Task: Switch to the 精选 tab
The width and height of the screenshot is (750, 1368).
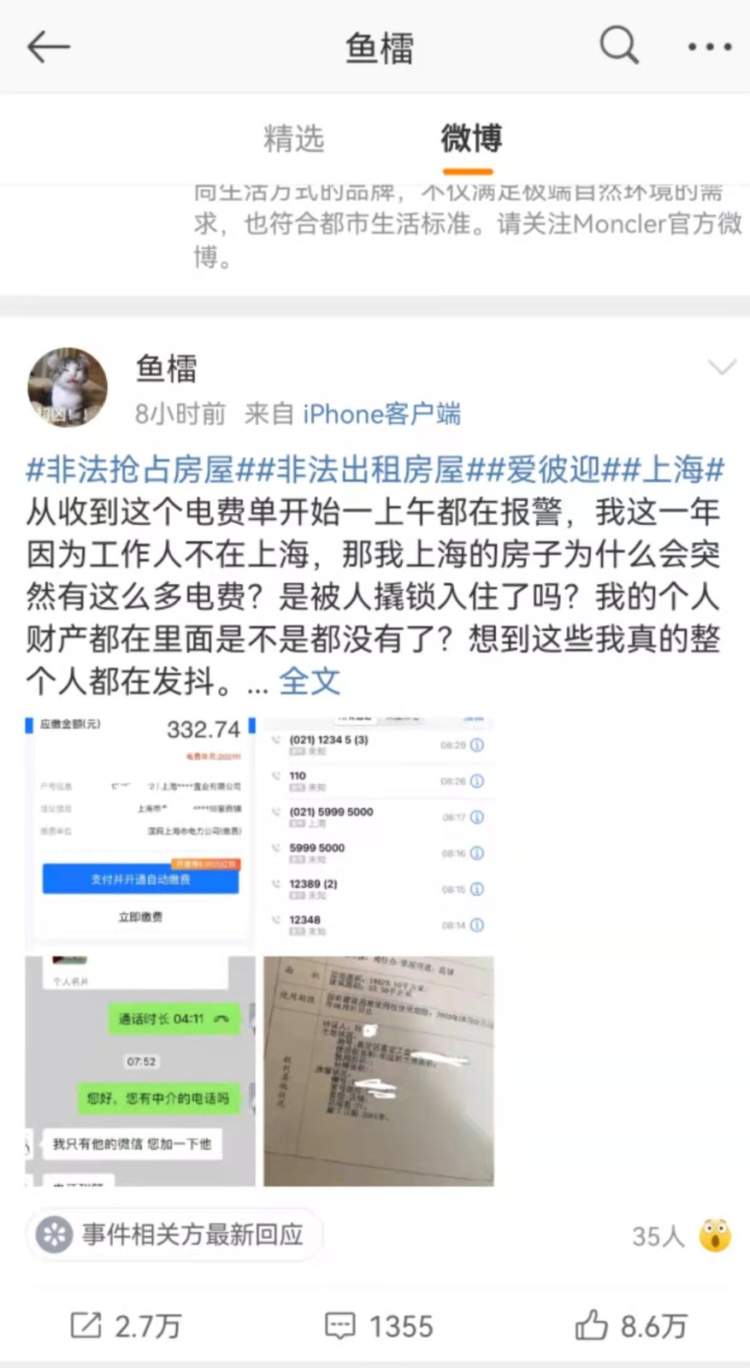Action: coord(294,138)
